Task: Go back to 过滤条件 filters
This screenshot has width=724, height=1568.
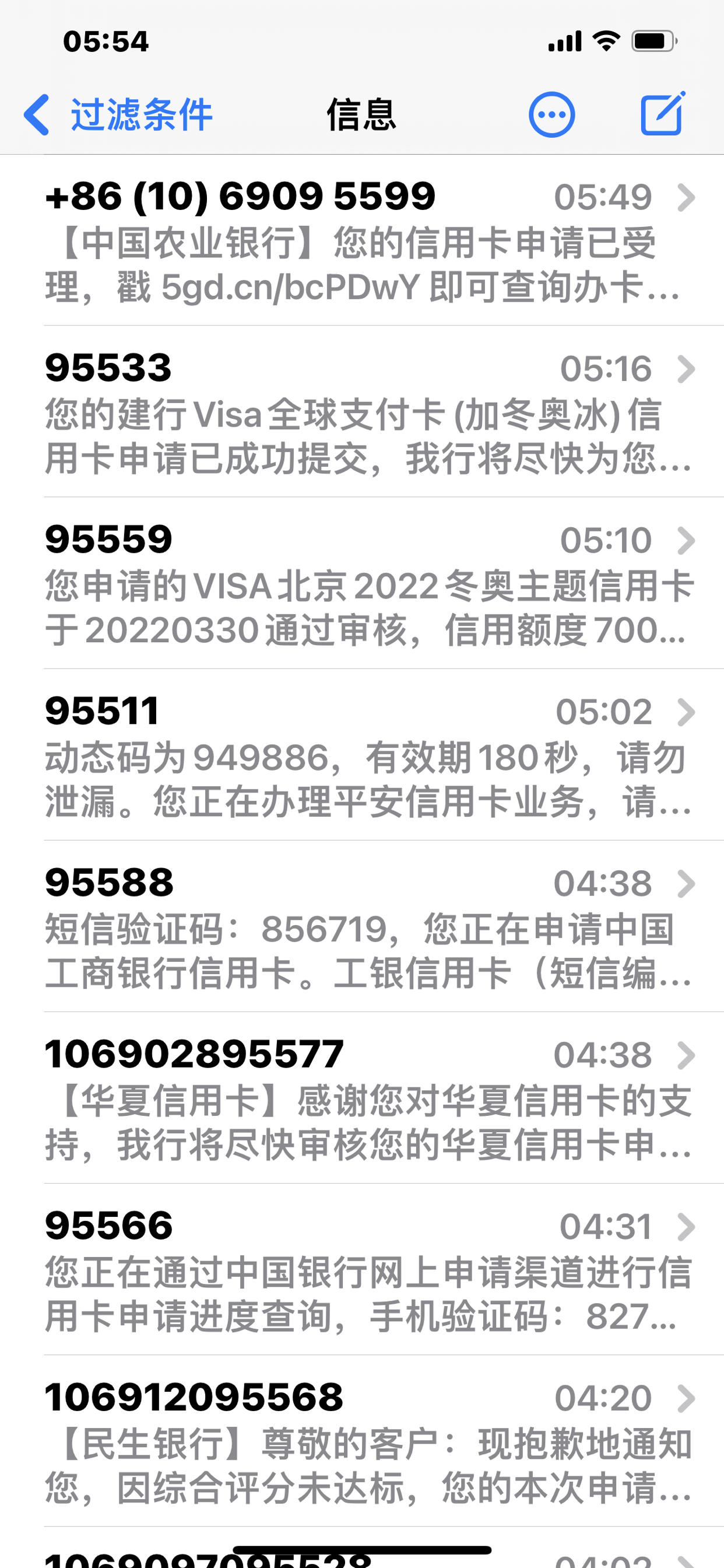Action: [118, 114]
